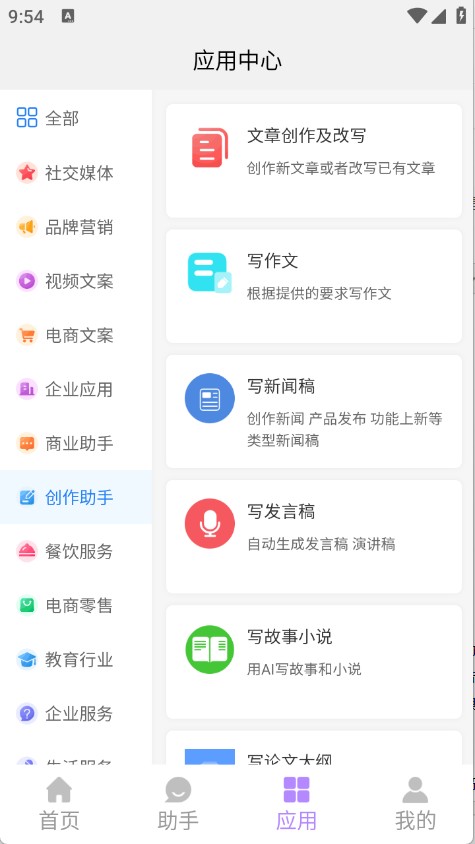Select the 全部 category
Screen dimensions: 475x844
pos(75,117)
